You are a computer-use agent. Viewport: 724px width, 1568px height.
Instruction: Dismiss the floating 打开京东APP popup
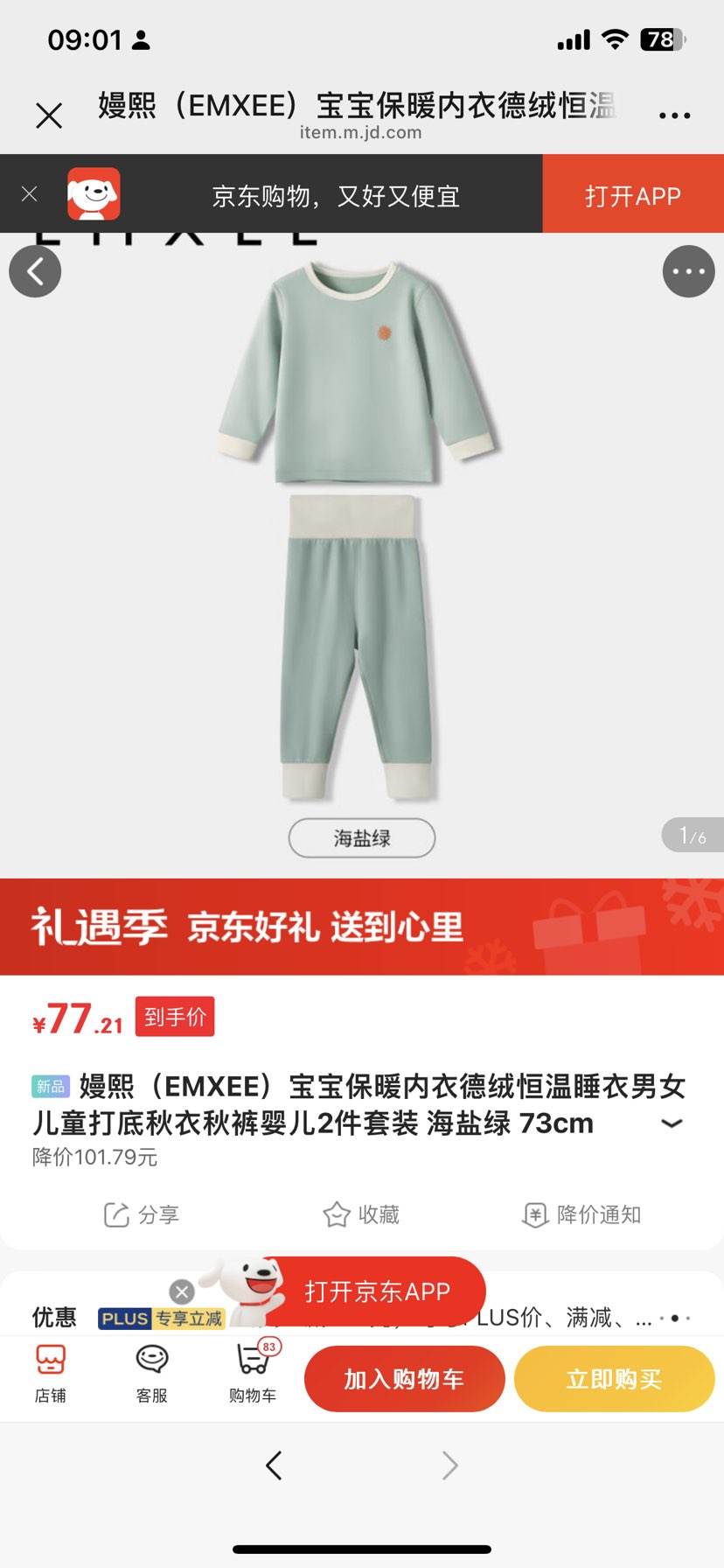tap(181, 1292)
